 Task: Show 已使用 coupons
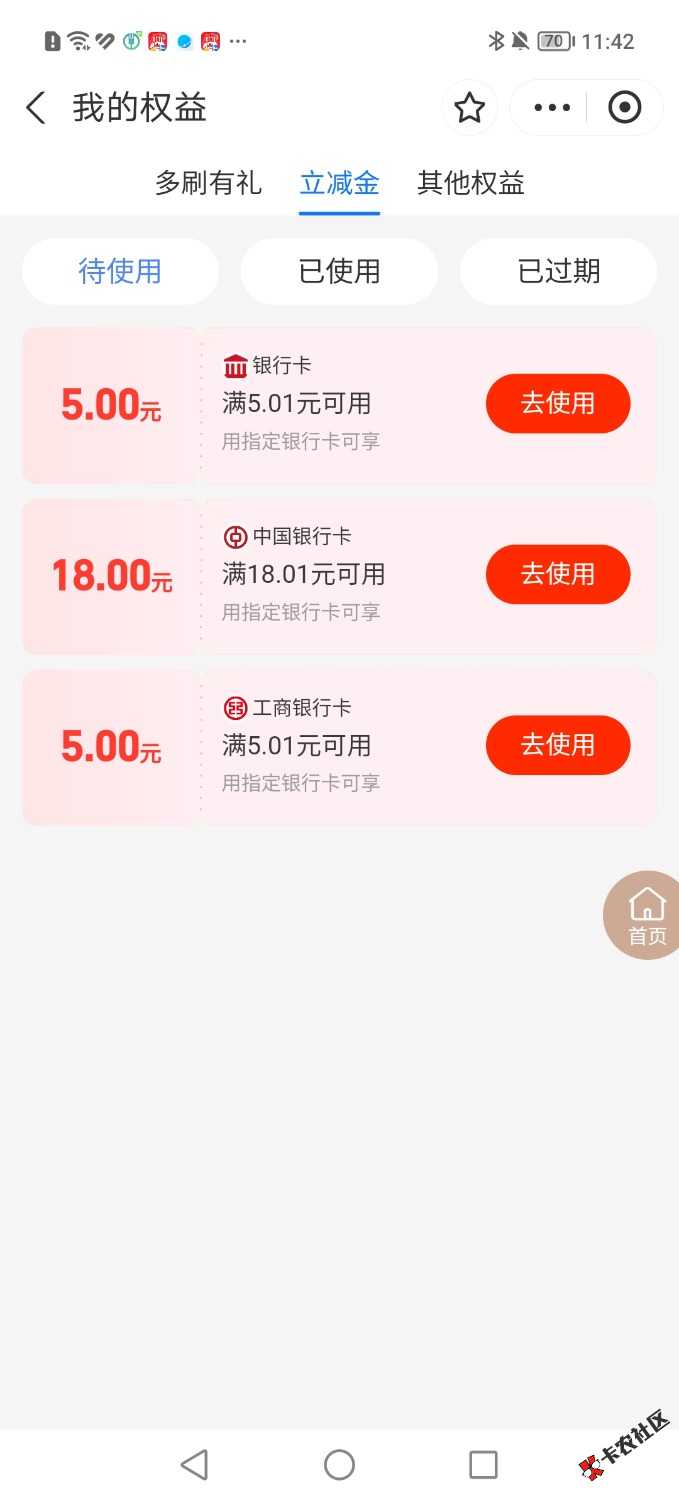coord(339,271)
